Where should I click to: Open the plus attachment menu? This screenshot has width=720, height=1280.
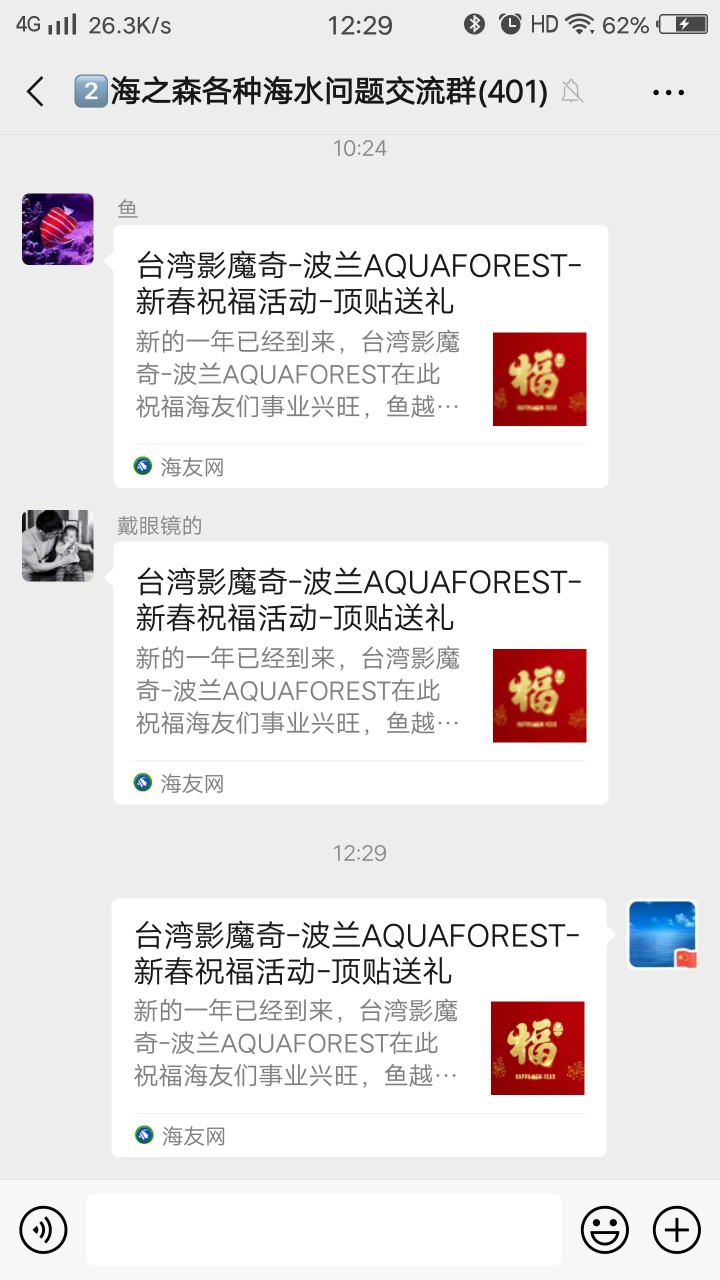(x=677, y=1229)
